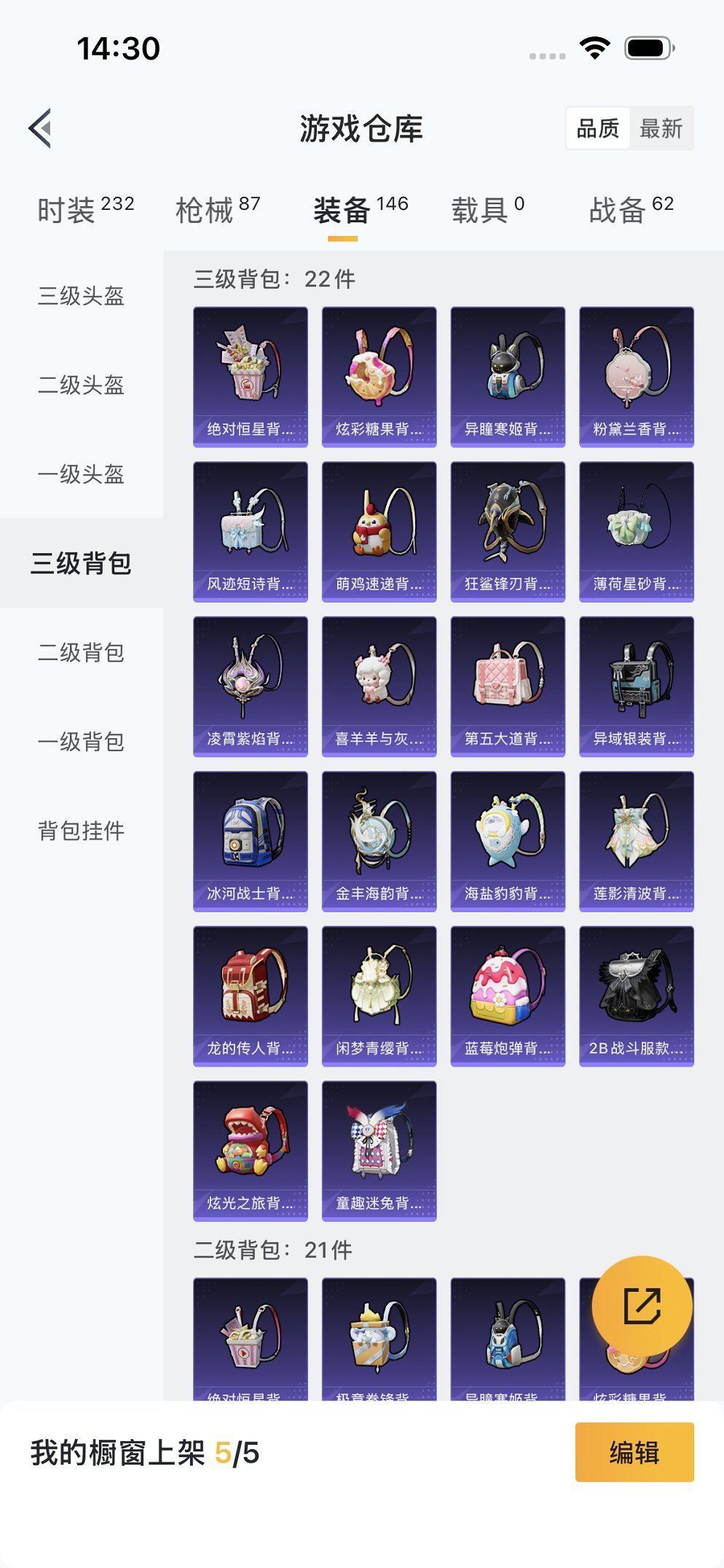Select 背包挂件 in the sidebar
The height and width of the screenshot is (1568, 724).
point(82,830)
